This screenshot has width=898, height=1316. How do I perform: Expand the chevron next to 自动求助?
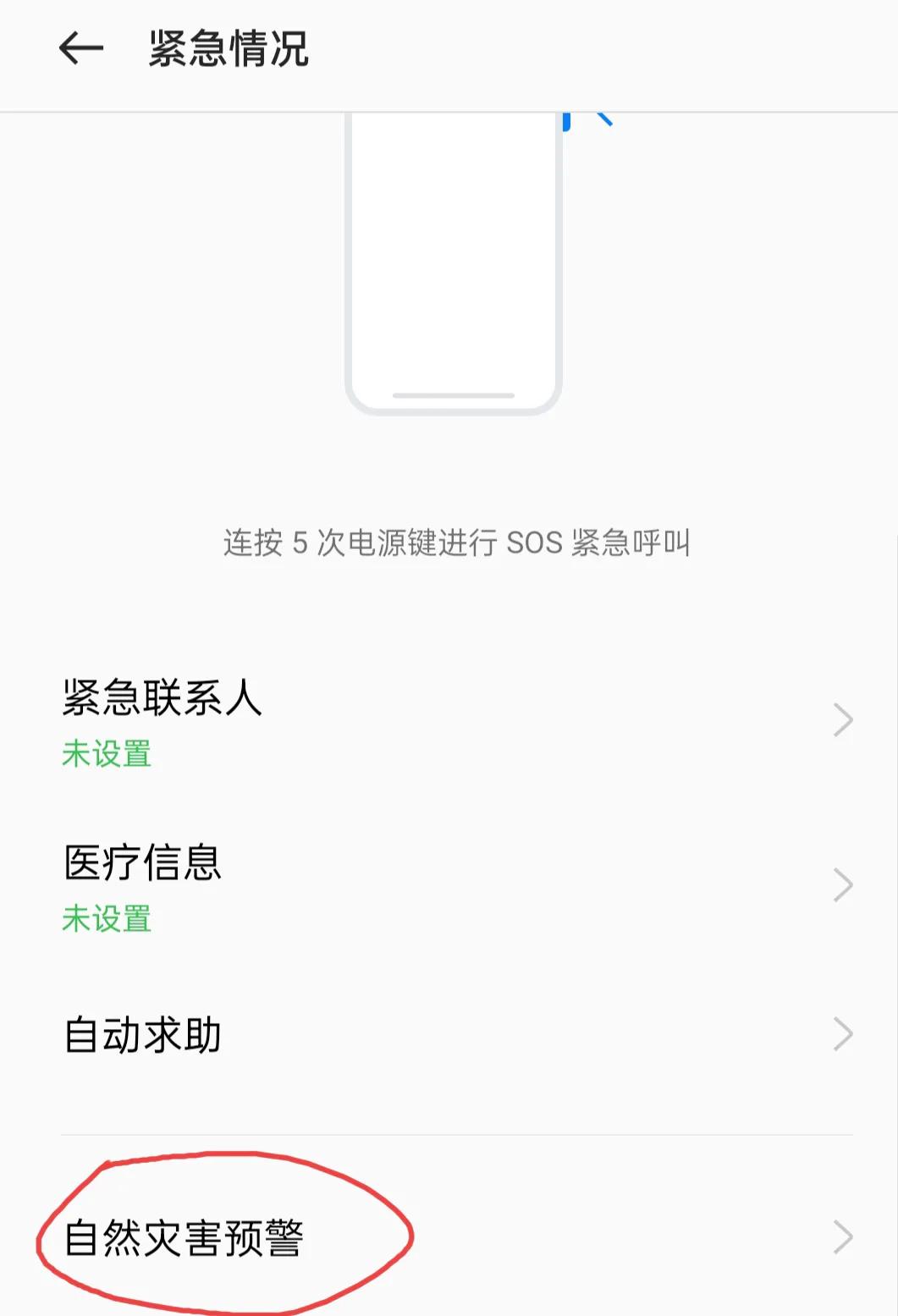[x=843, y=1033]
